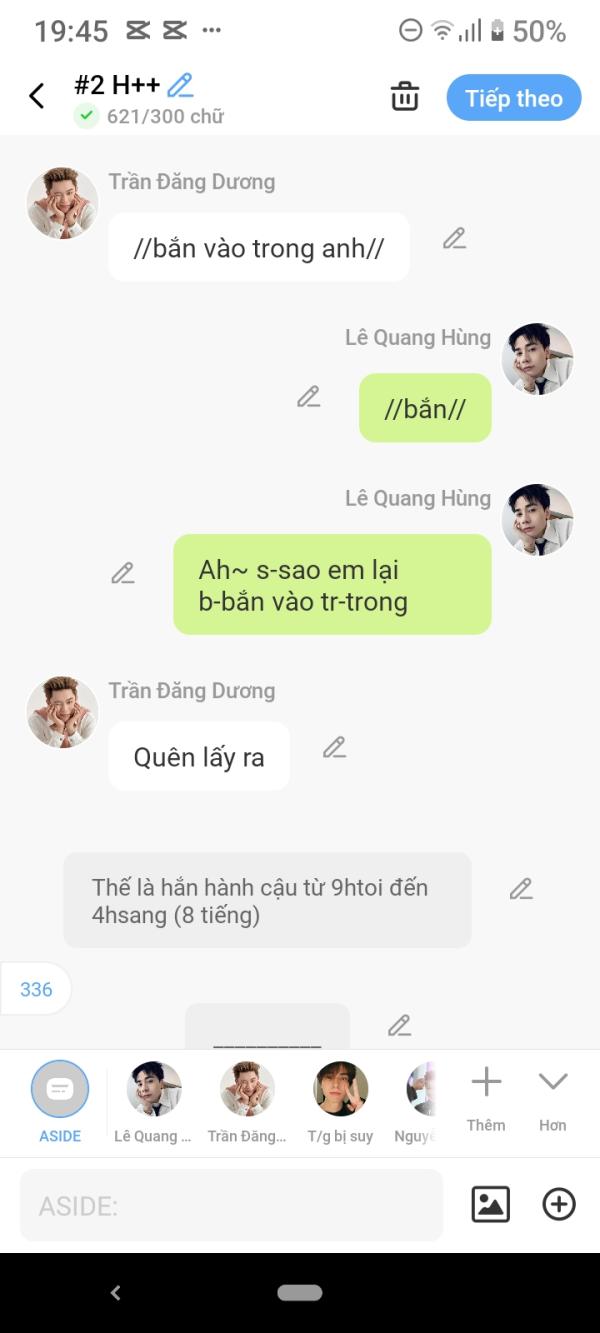
Task: Edit the aside text about 8 tiếng
Action: [520, 889]
